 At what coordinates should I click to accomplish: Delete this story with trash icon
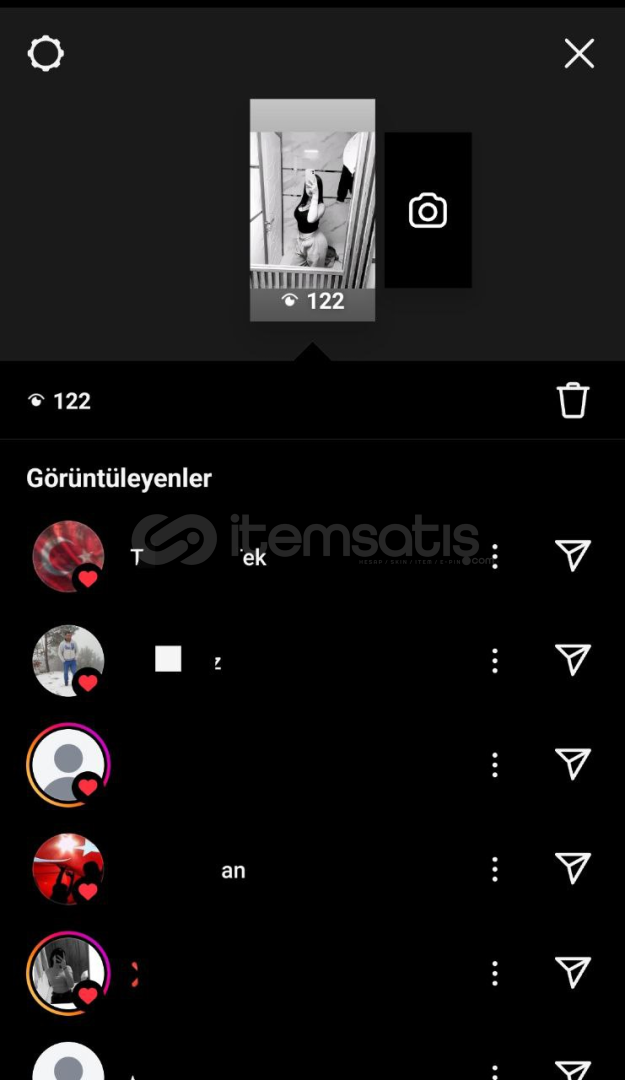[x=573, y=400]
